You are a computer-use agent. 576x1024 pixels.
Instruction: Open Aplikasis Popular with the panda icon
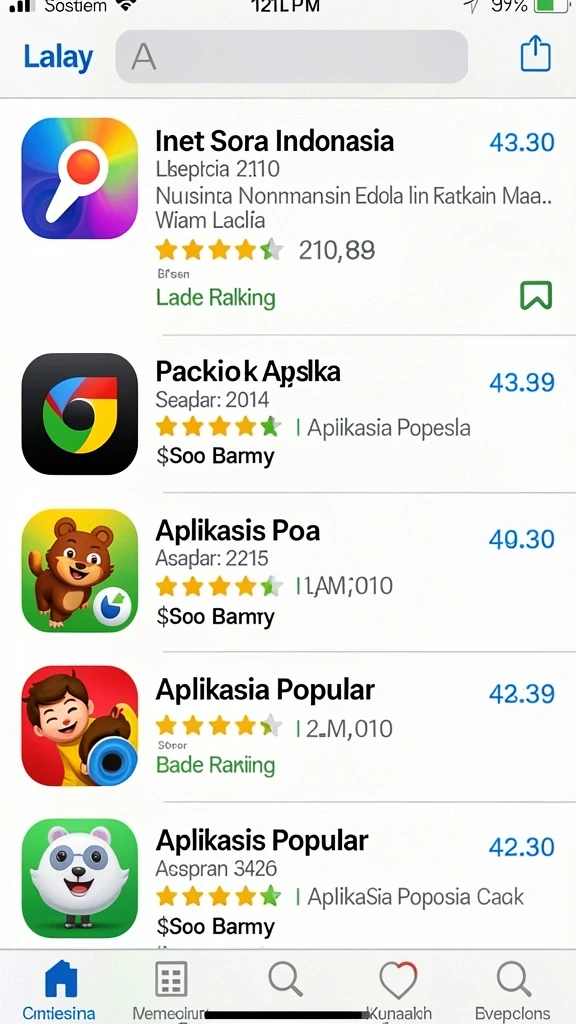coord(288,878)
